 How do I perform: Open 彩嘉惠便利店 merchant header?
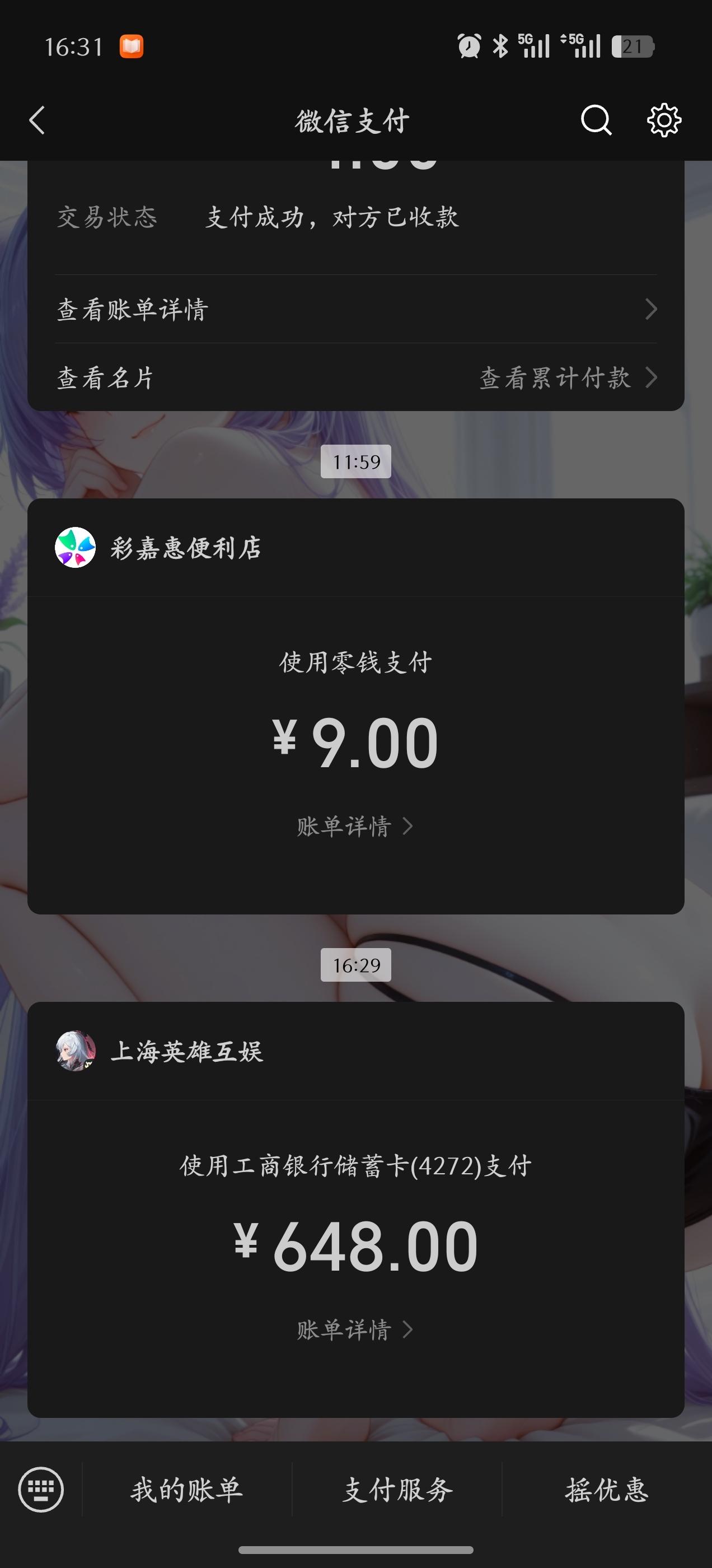(x=186, y=548)
